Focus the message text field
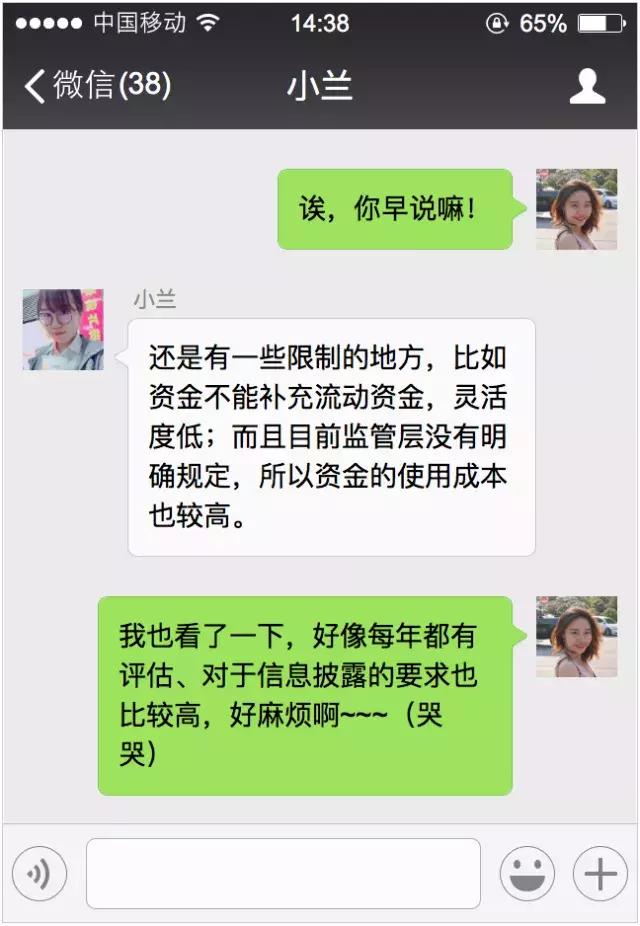 click(x=283, y=873)
